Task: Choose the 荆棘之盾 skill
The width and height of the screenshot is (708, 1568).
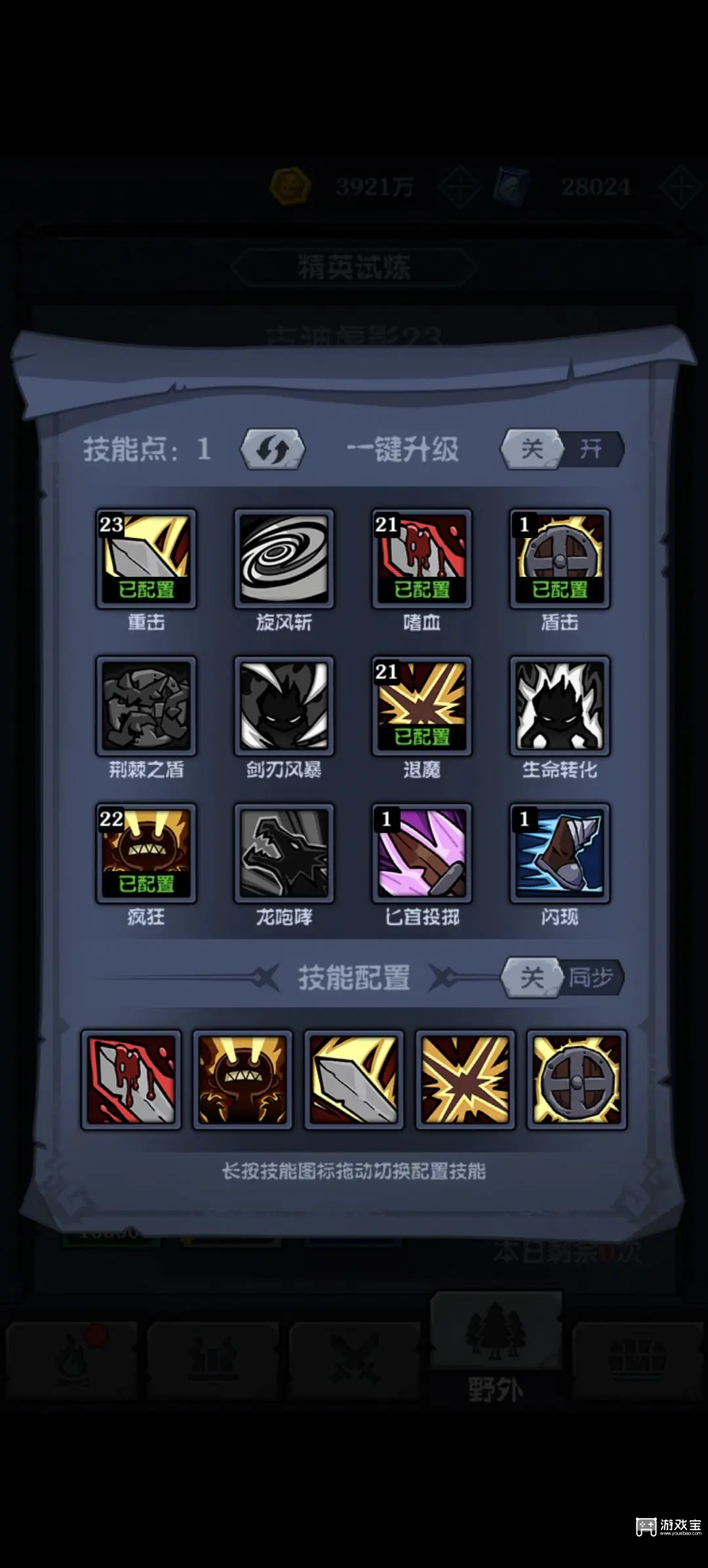Action: [146, 705]
